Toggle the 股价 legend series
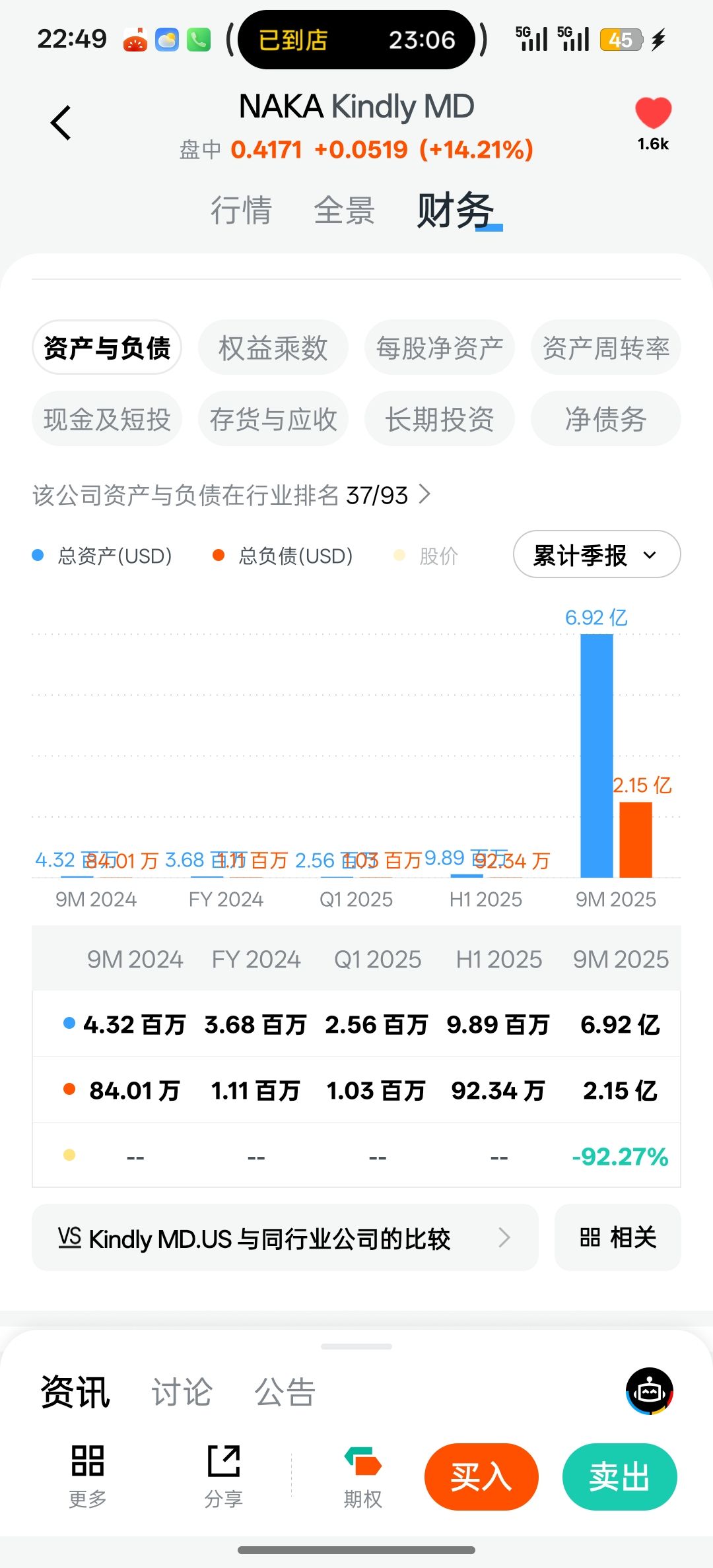713x1568 pixels. [x=426, y=556]
